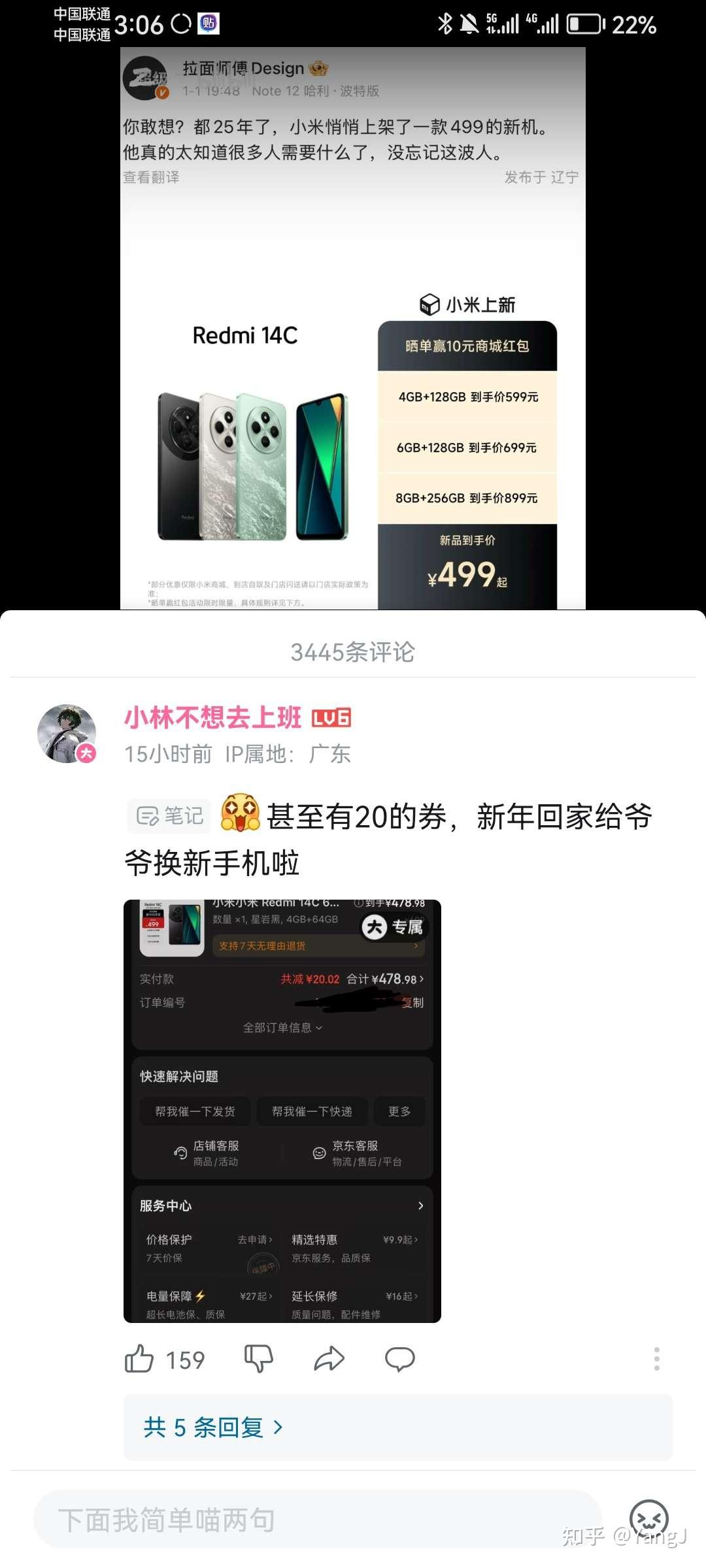
Task: Open the comment's three-dot overflow menu
Action: 656,1359
